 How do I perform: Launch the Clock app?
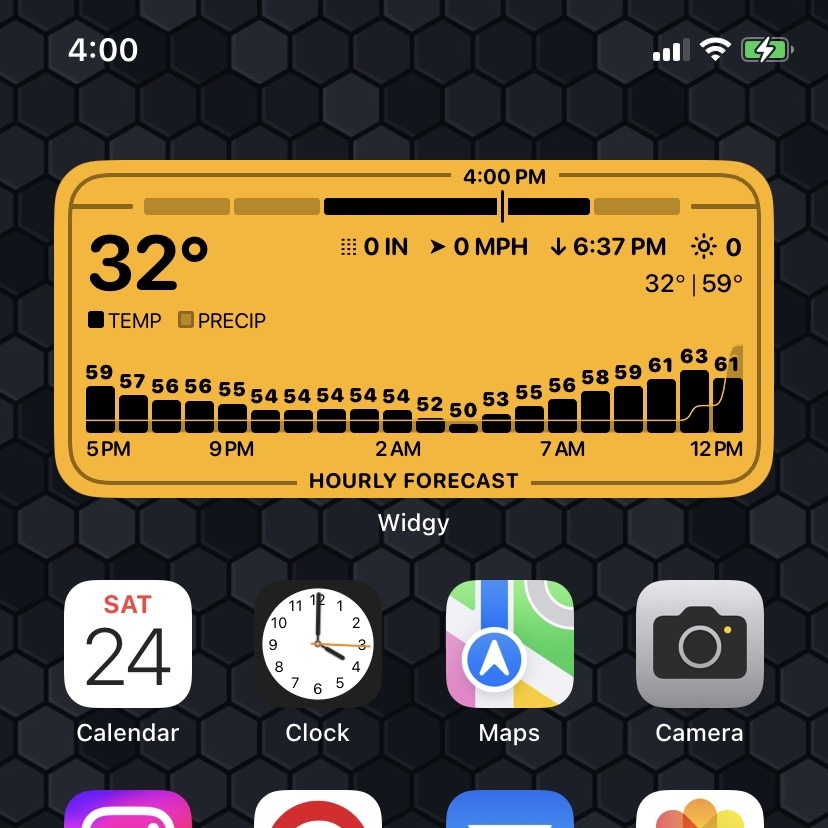click(x=318, y=644)
